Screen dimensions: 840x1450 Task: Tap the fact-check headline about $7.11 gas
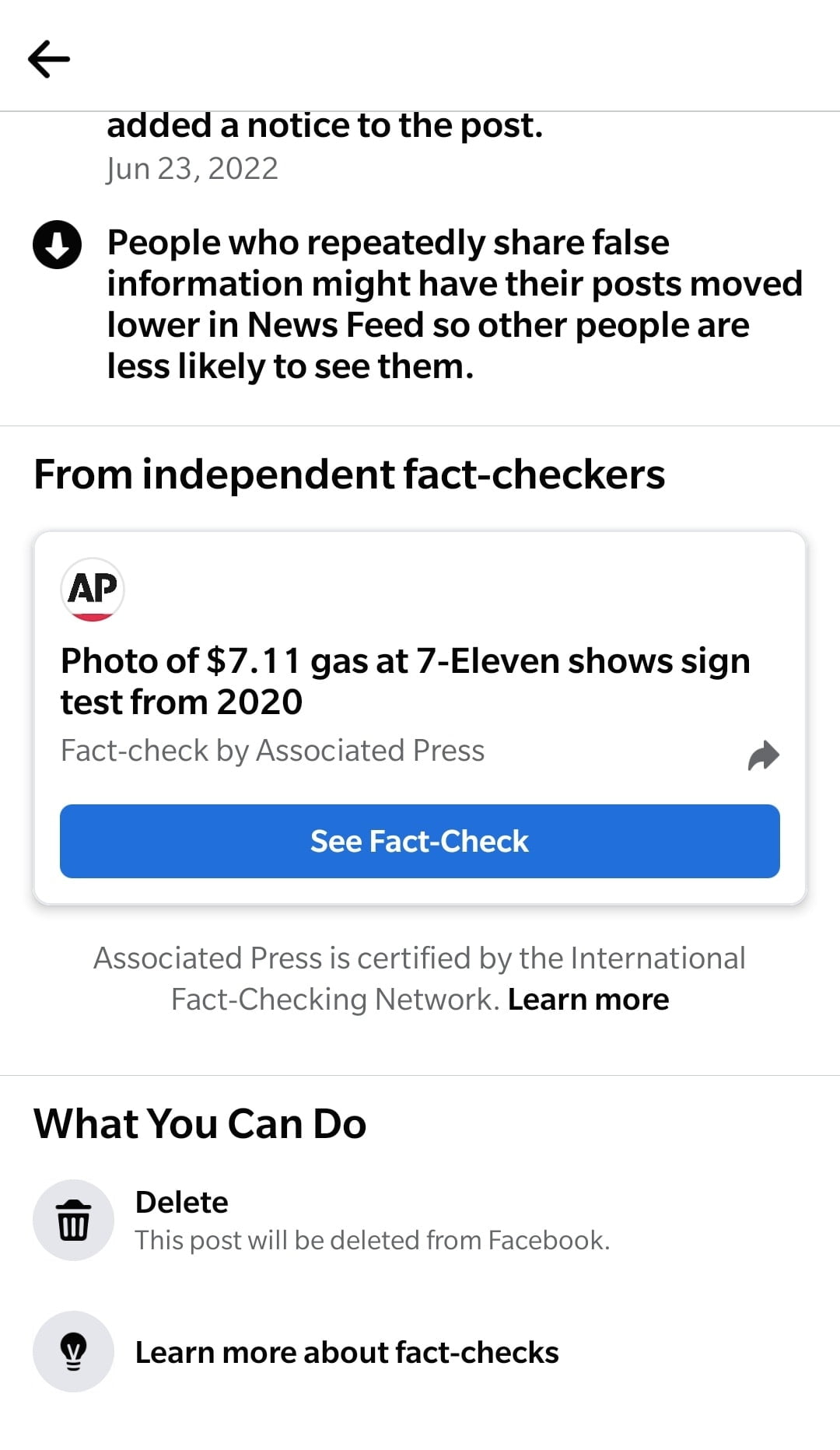[x=405, y=680]
